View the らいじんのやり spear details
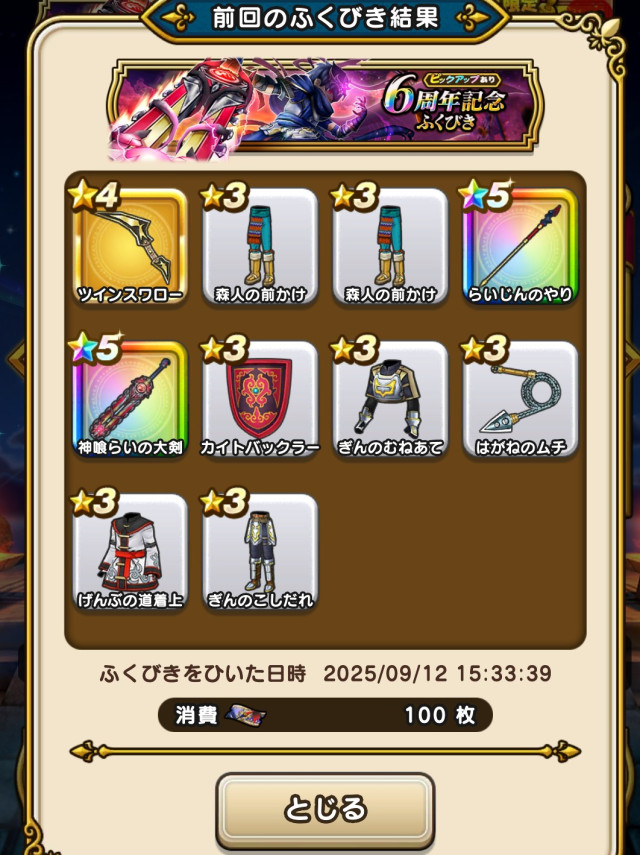 click(x=520, y=250)
